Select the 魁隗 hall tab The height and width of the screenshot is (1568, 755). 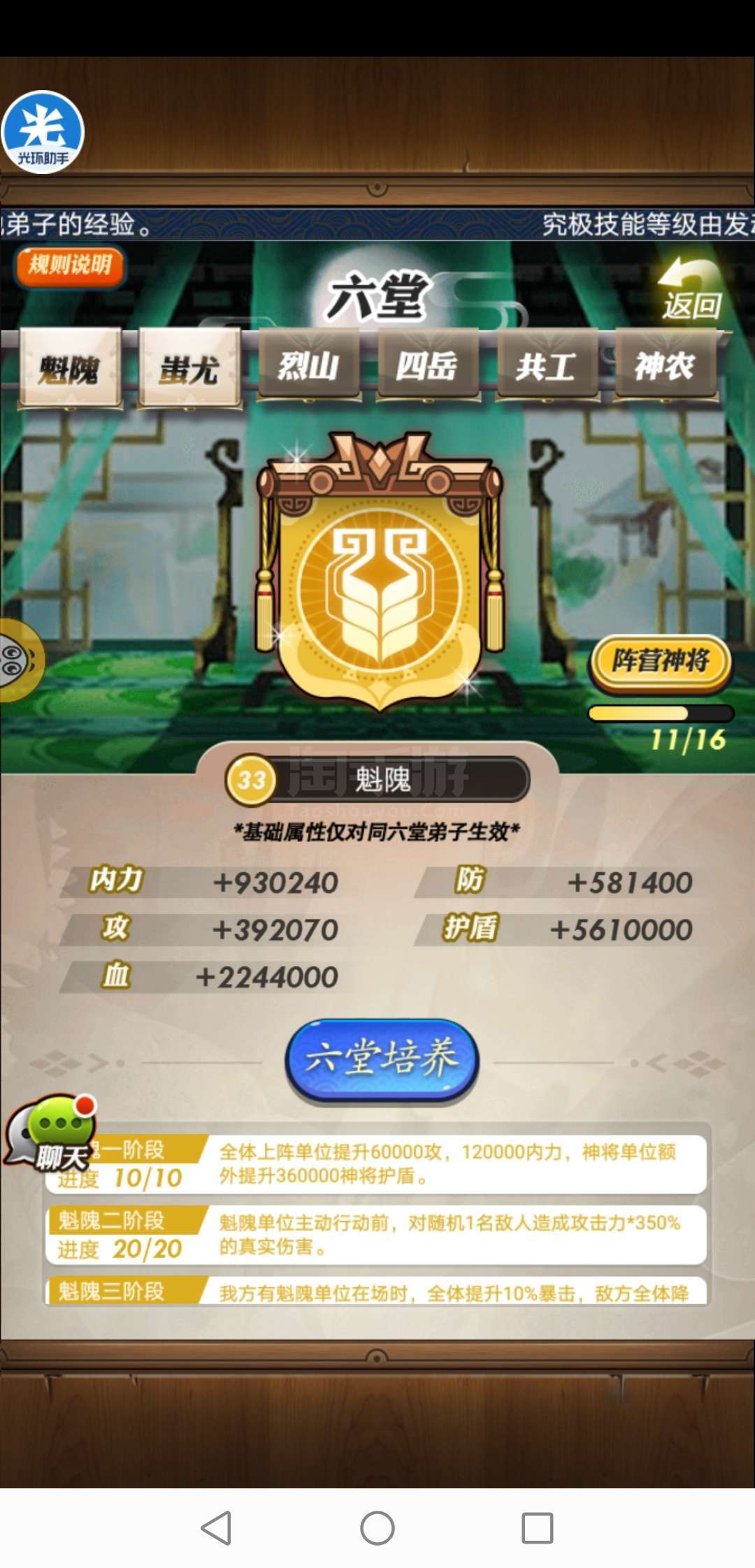coord(69,368)
